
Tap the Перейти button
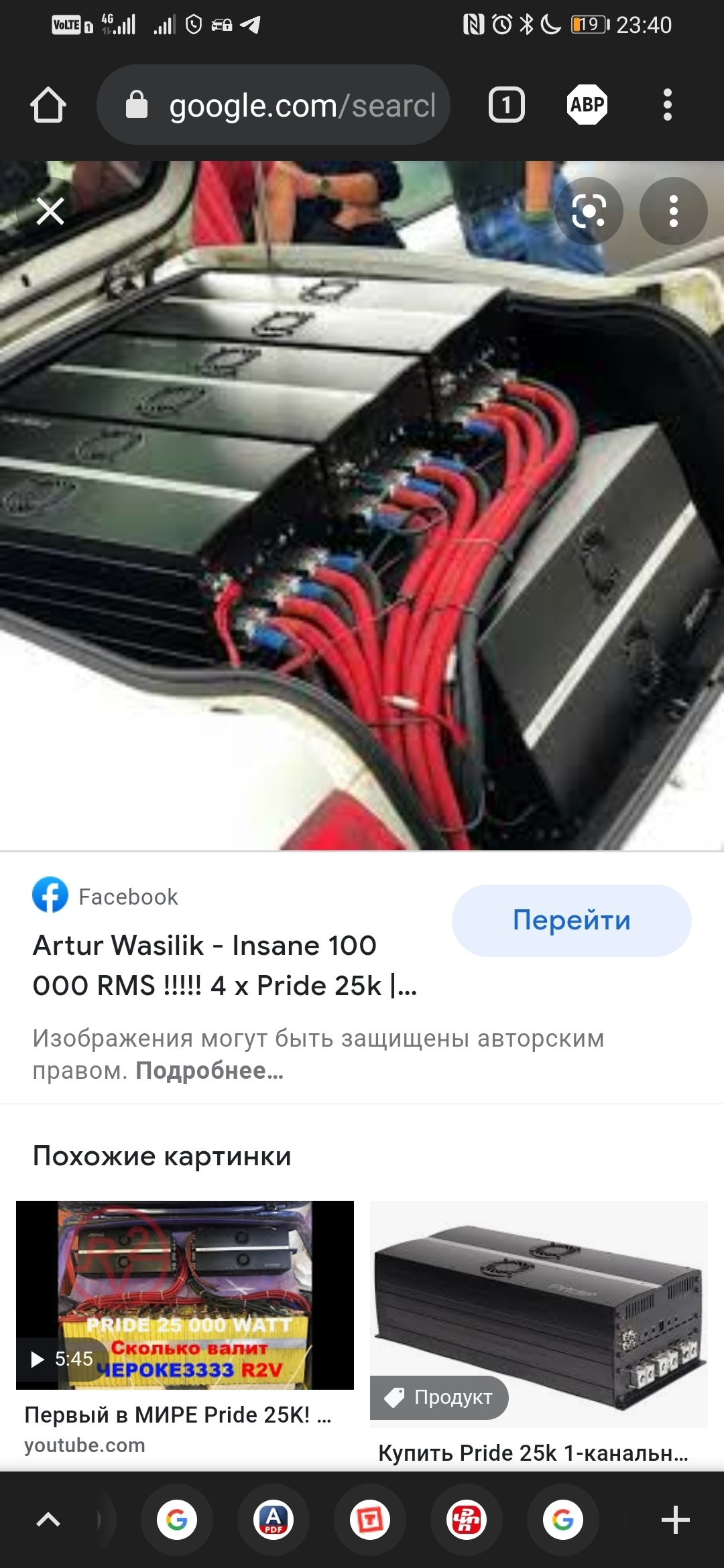[x=571, y=920]
